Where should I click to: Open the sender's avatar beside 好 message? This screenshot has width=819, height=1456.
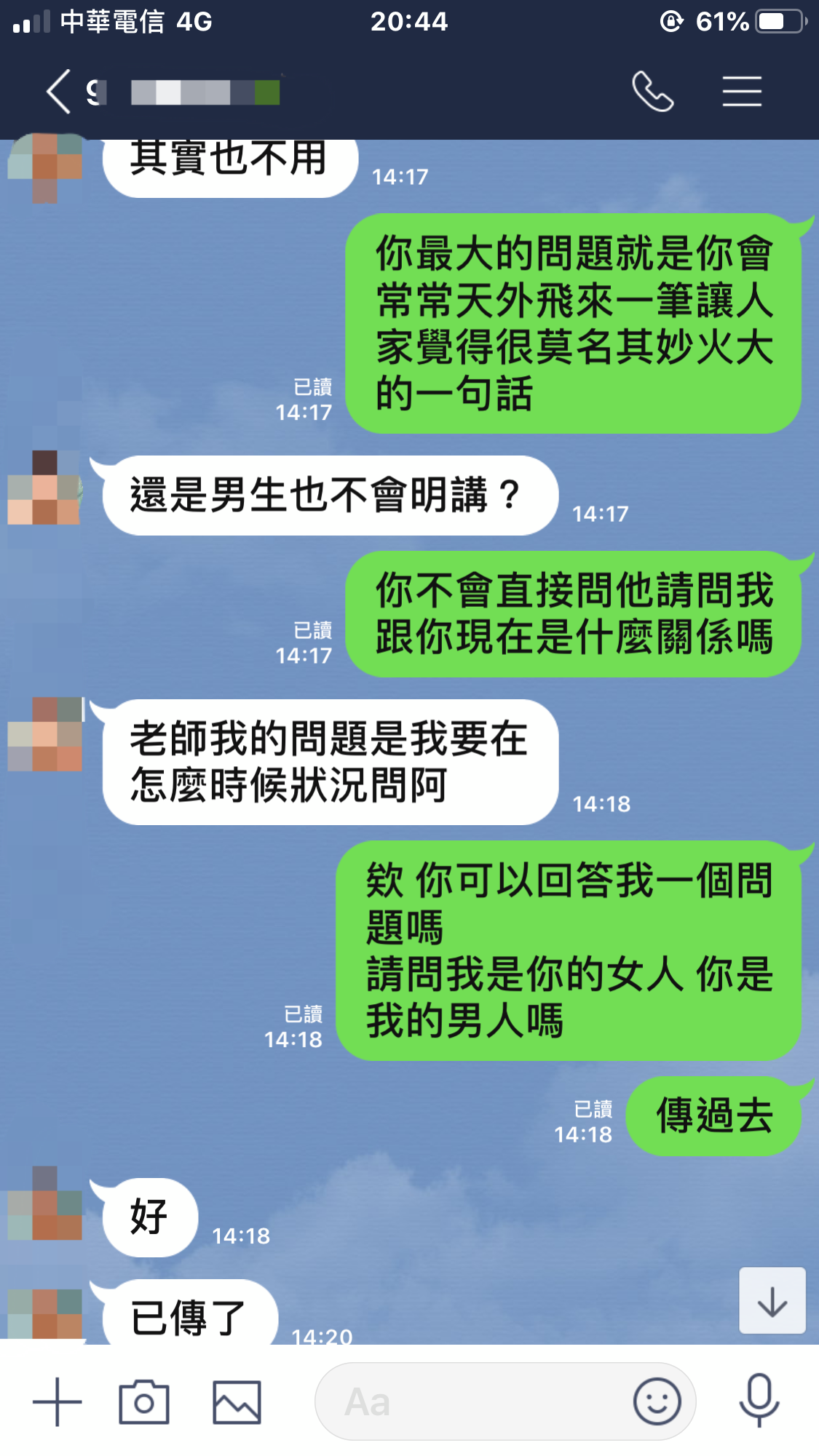[45, 1204]
